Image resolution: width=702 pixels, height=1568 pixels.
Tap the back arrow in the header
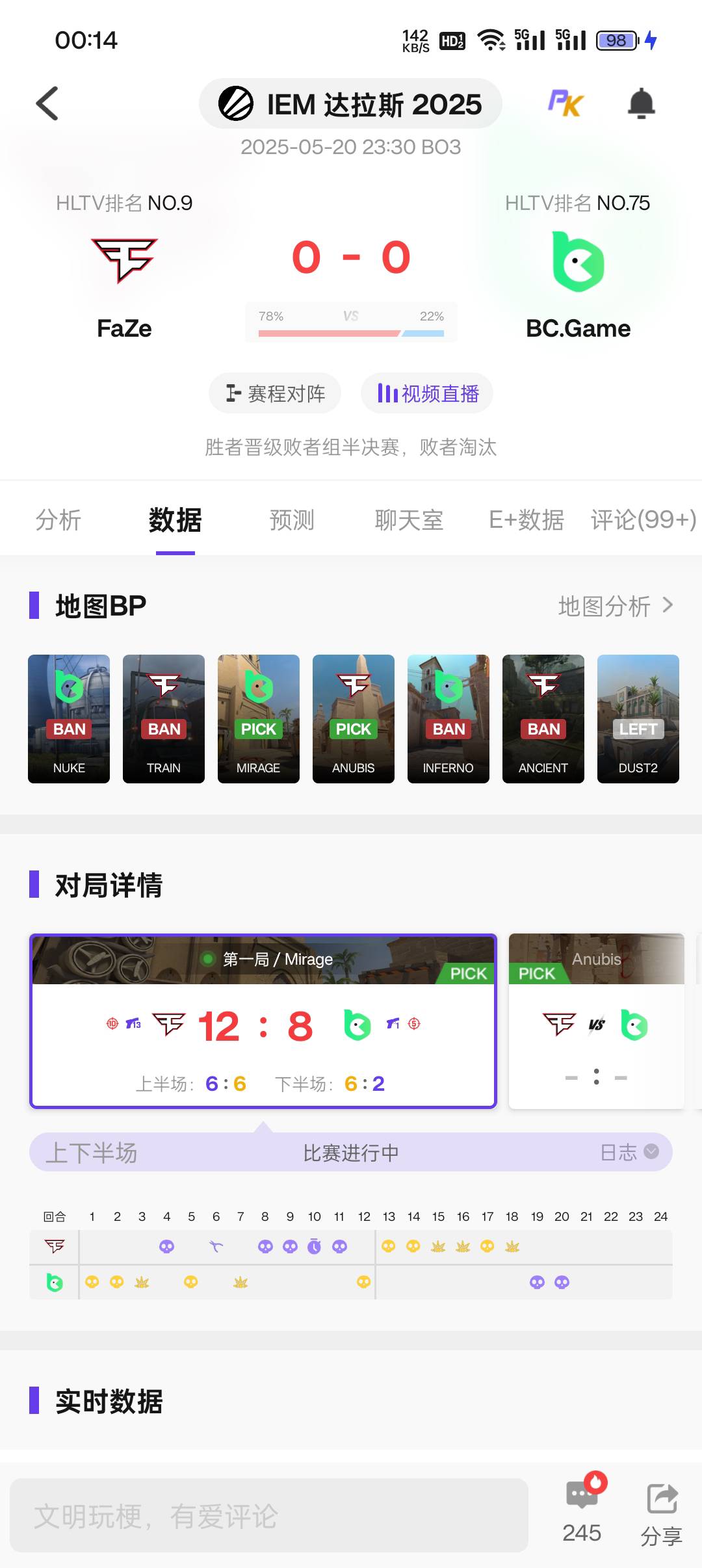pyautogui.click(x=47, y=104)
